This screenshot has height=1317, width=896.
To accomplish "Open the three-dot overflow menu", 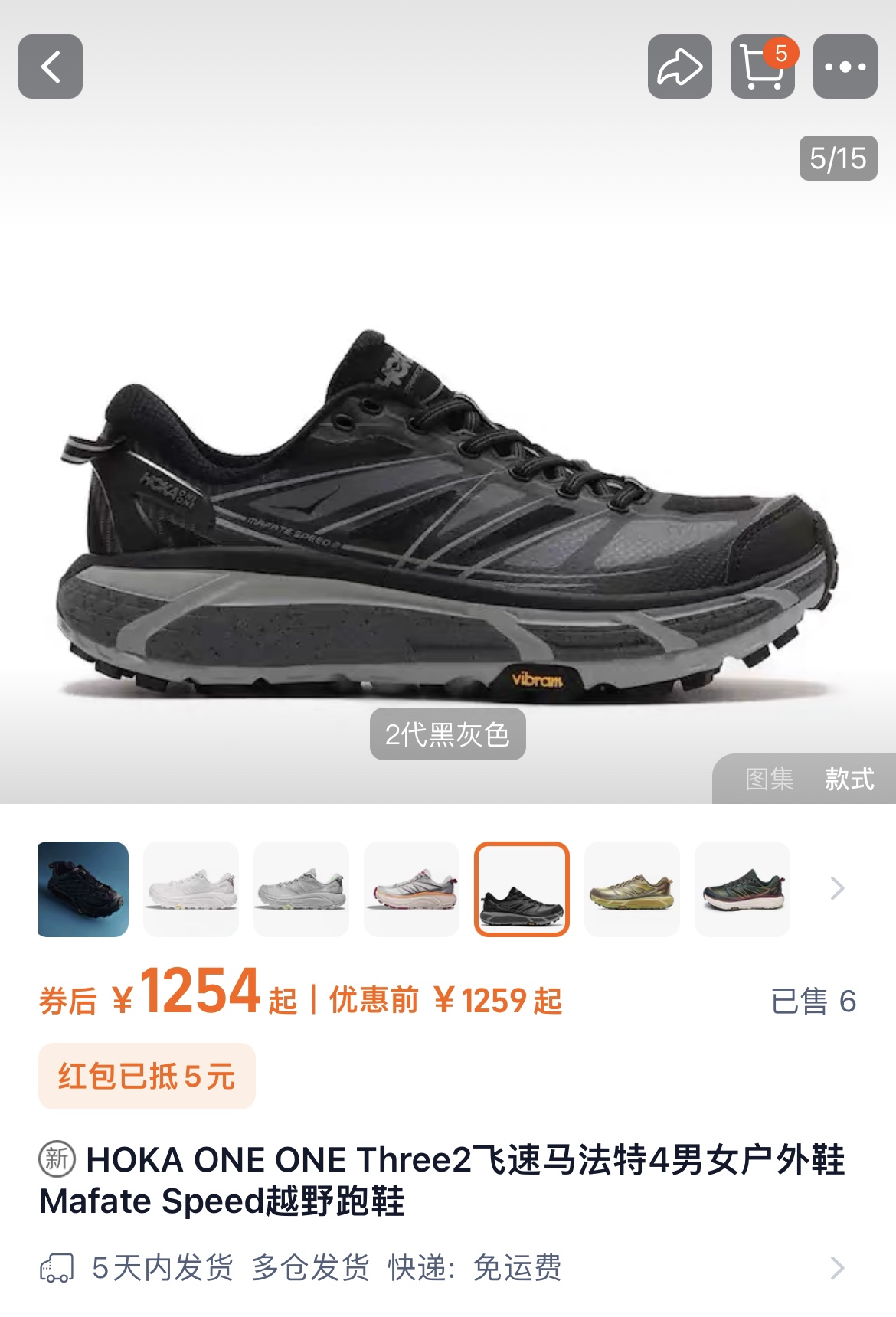I will pos(845,67).
